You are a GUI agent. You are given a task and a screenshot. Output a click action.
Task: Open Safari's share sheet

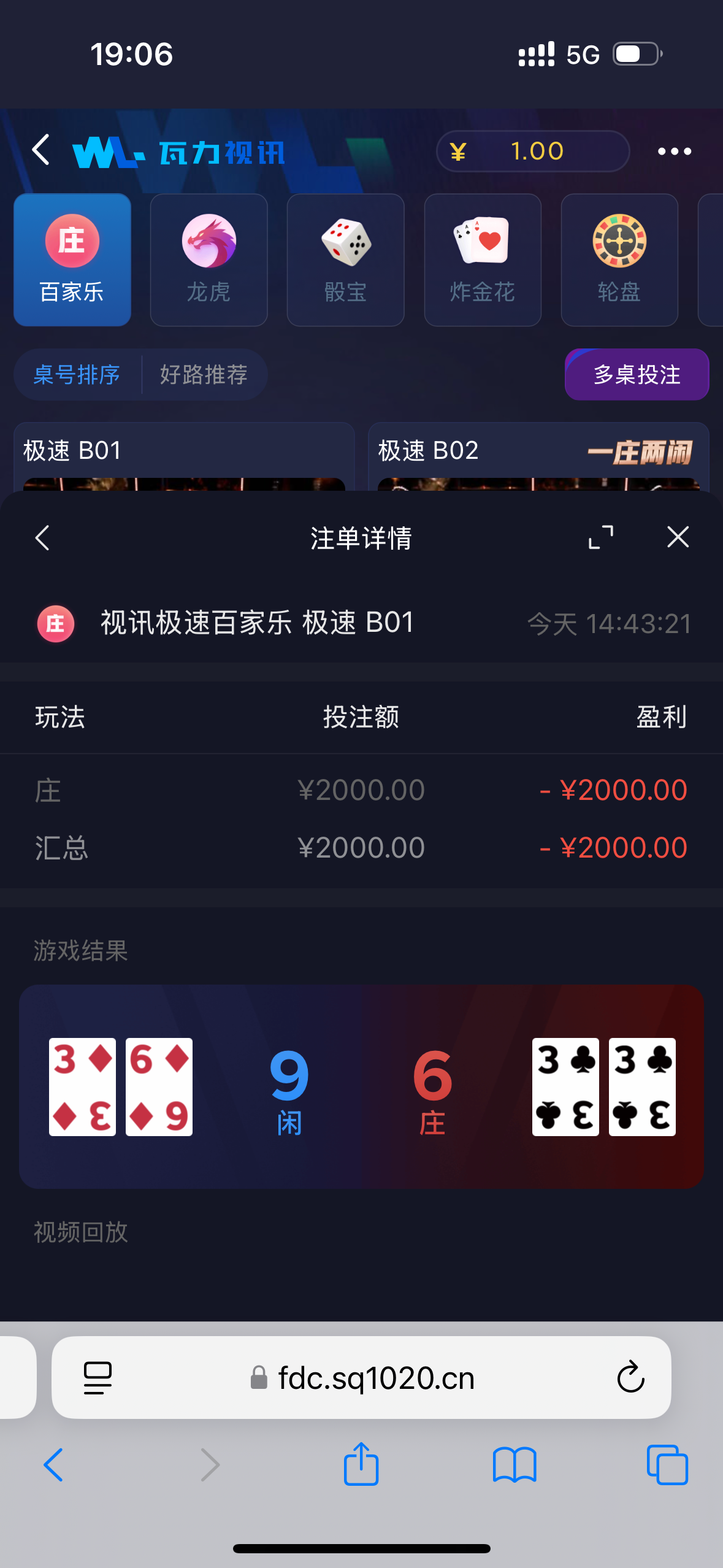(x=361, y=1464)
